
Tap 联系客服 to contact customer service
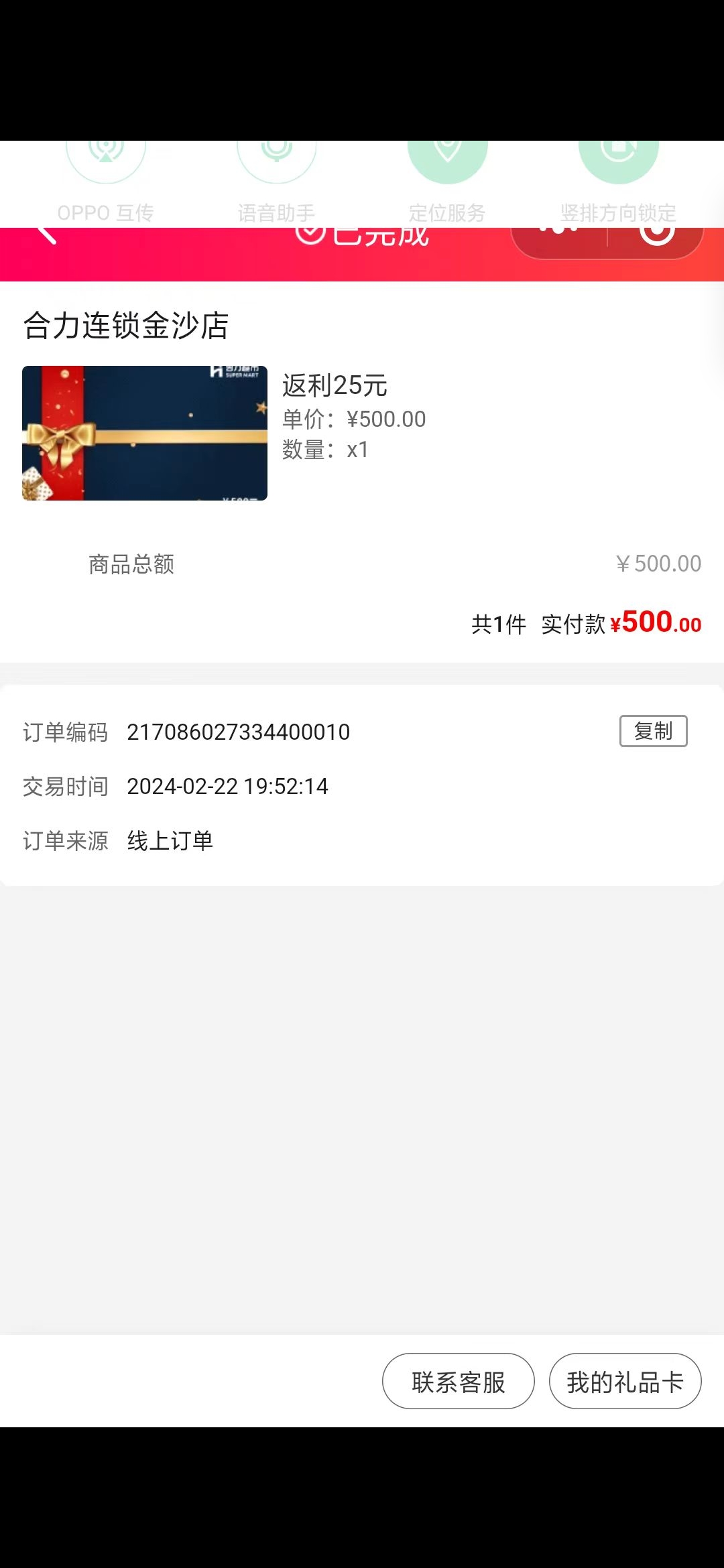tap(459, 1382)
